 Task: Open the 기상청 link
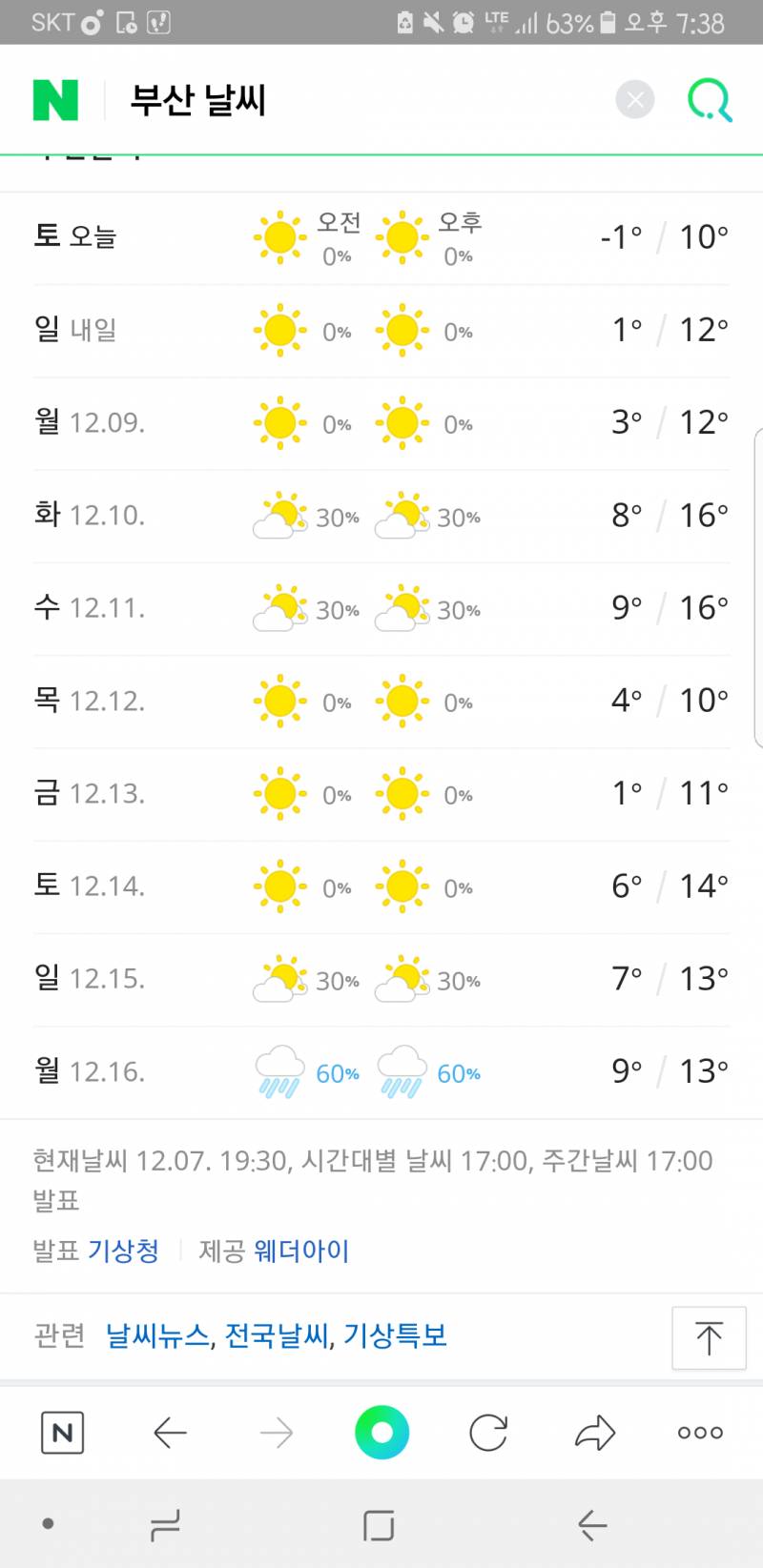click(123, 1251)
